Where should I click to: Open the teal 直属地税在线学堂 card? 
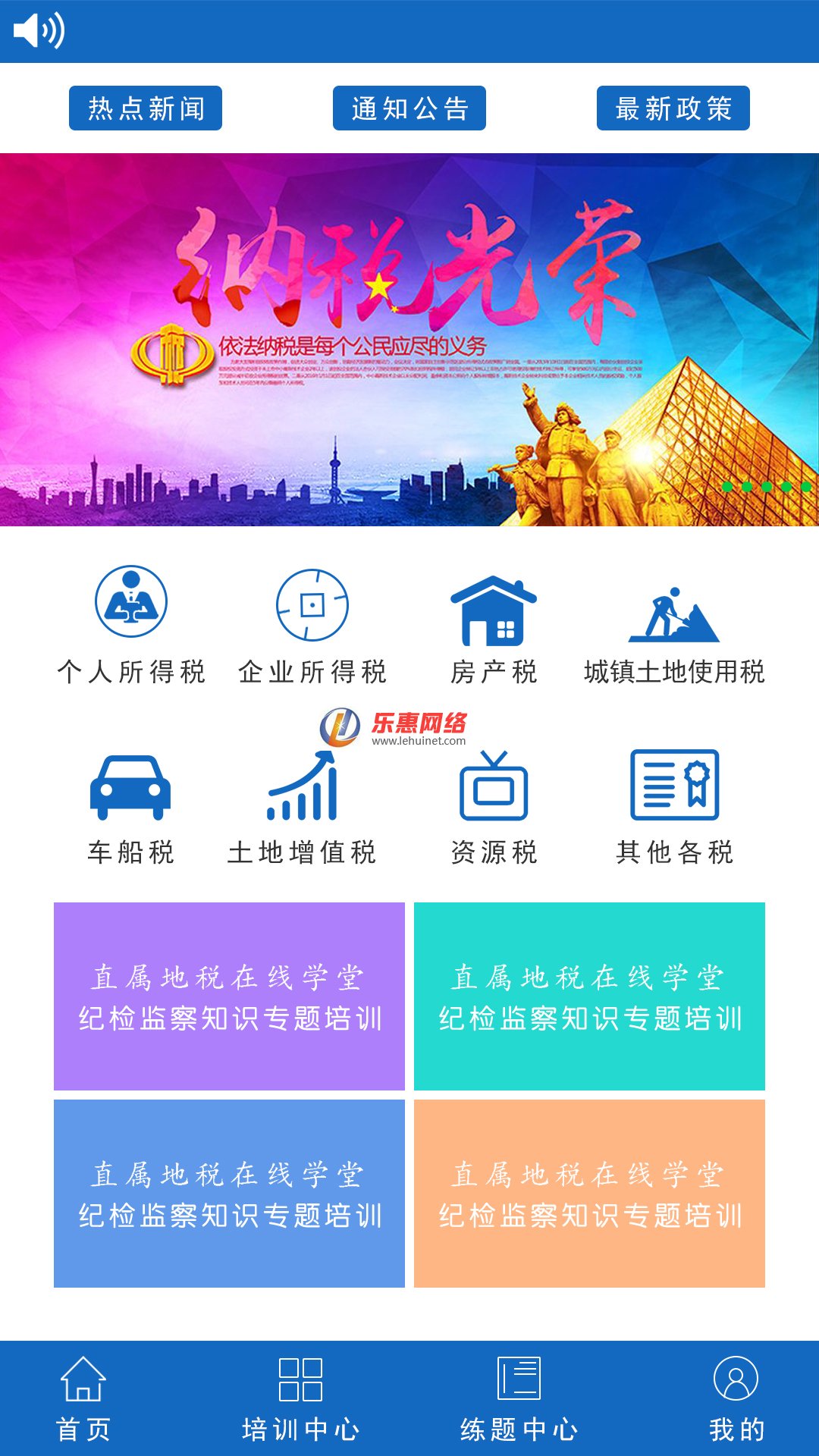coord(589,996)
